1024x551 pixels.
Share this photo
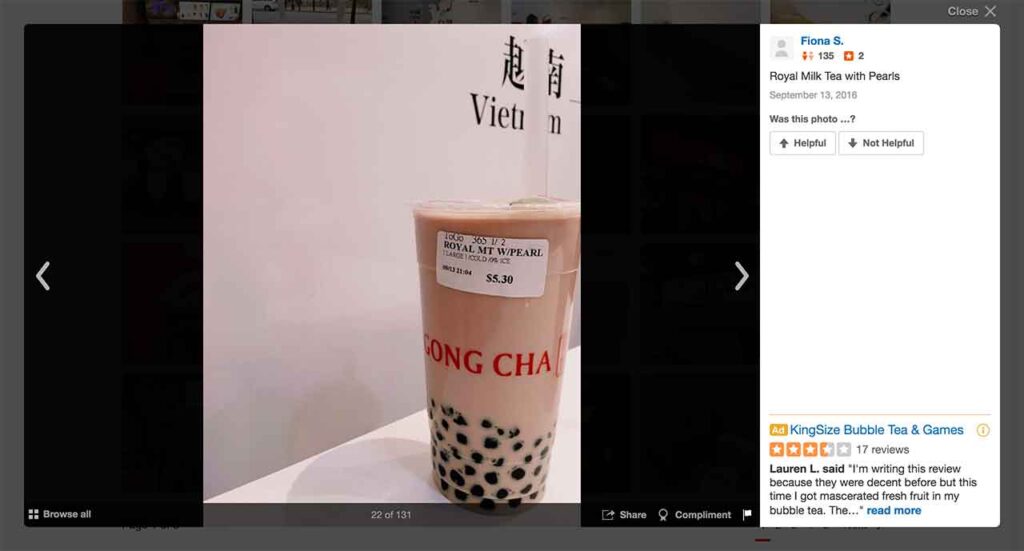tap(624, 515)
